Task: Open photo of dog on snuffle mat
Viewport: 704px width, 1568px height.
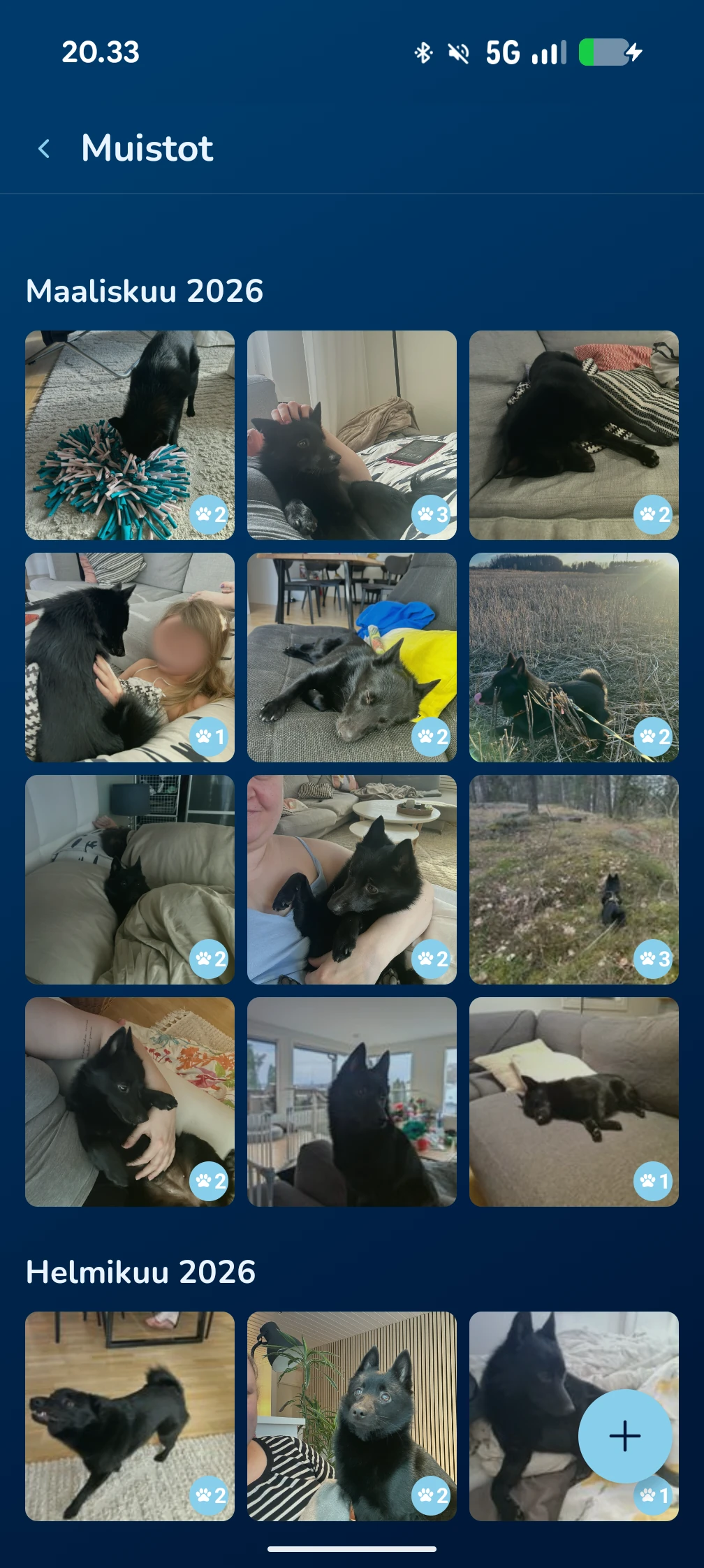Action: click(x=130, y=435)
